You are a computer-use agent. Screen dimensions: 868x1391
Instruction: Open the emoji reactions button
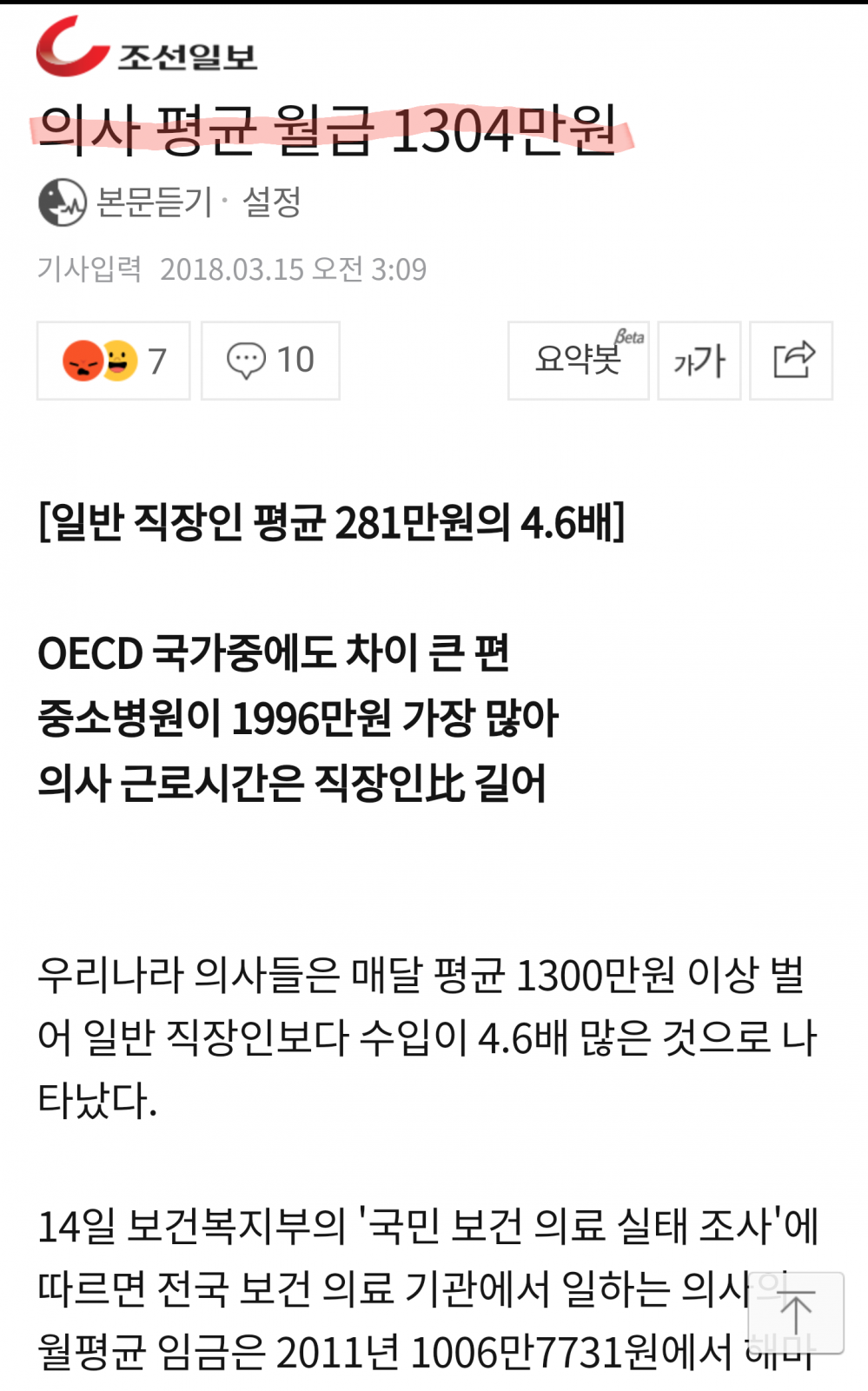[x=113, y=361]
